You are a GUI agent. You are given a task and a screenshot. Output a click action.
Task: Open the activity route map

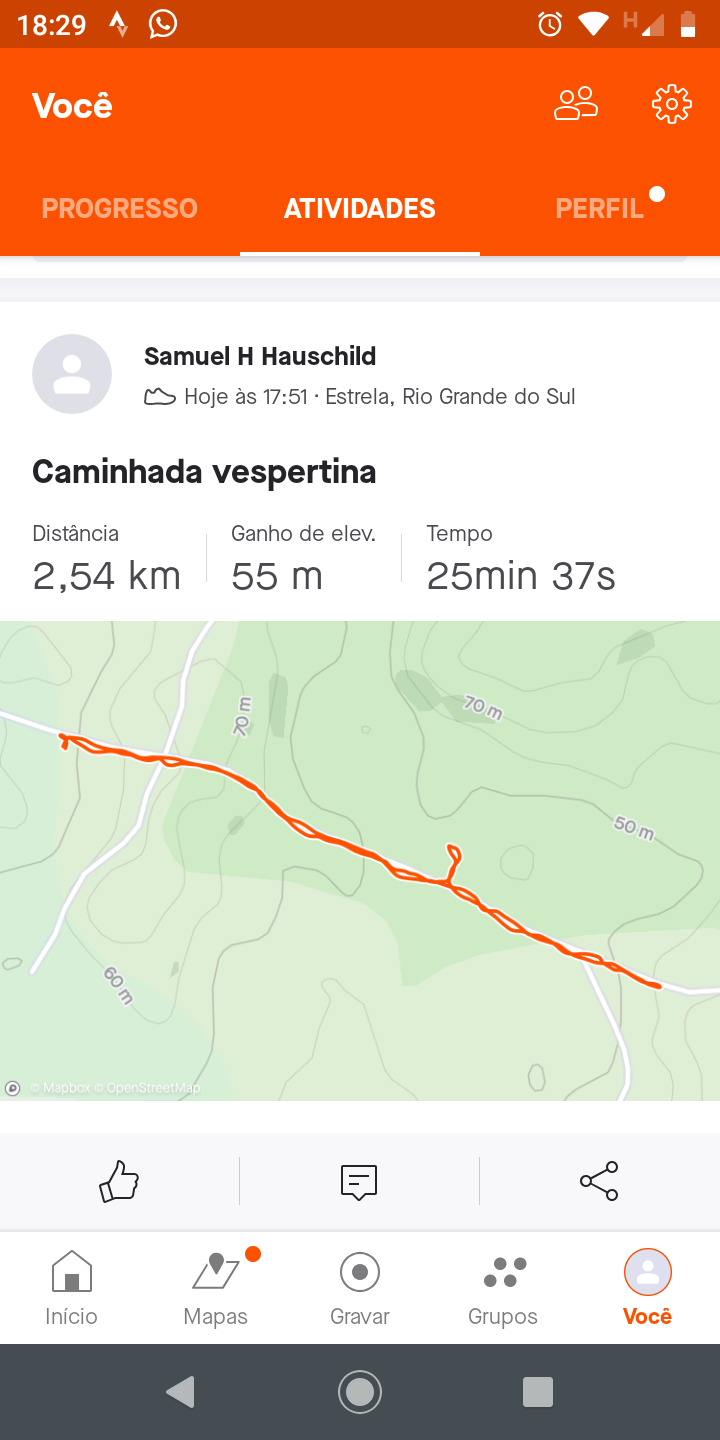coord(360,860)
